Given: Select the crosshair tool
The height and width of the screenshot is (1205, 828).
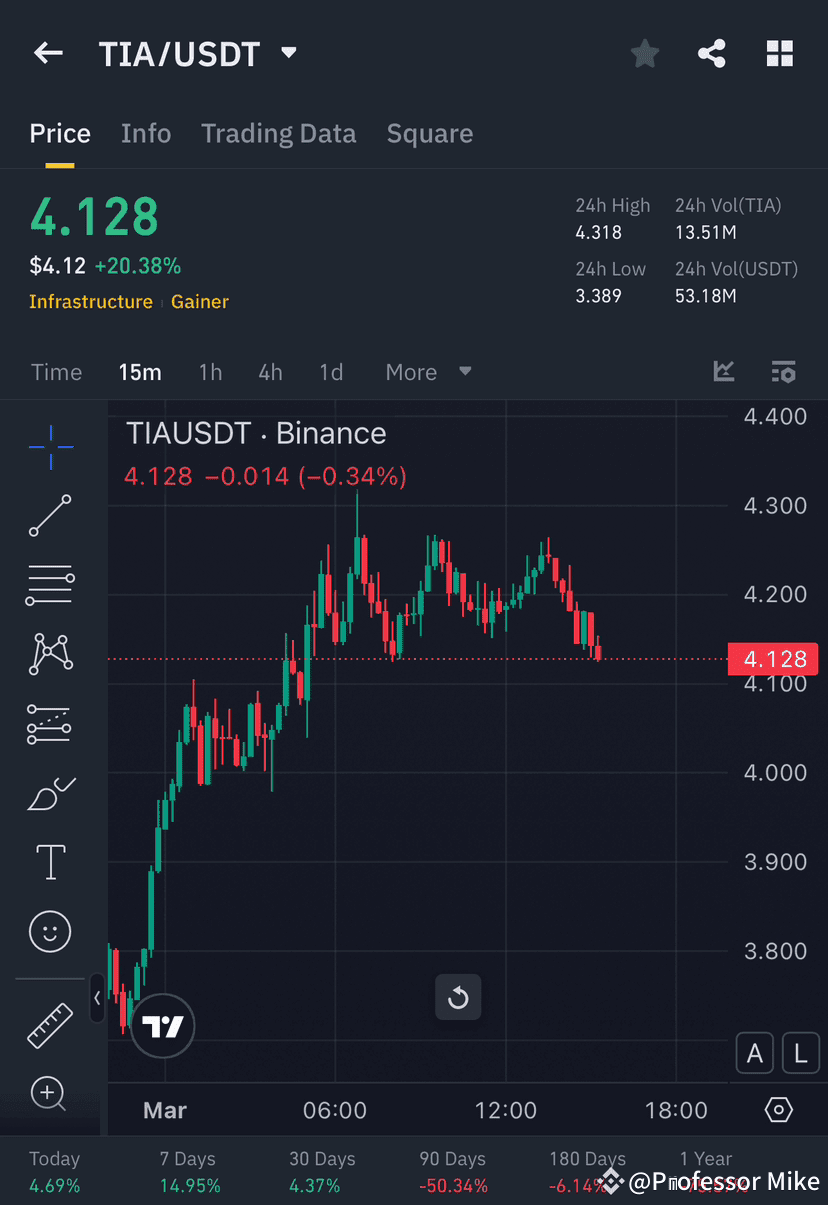Looking at the screenshot, I should 49,447.
